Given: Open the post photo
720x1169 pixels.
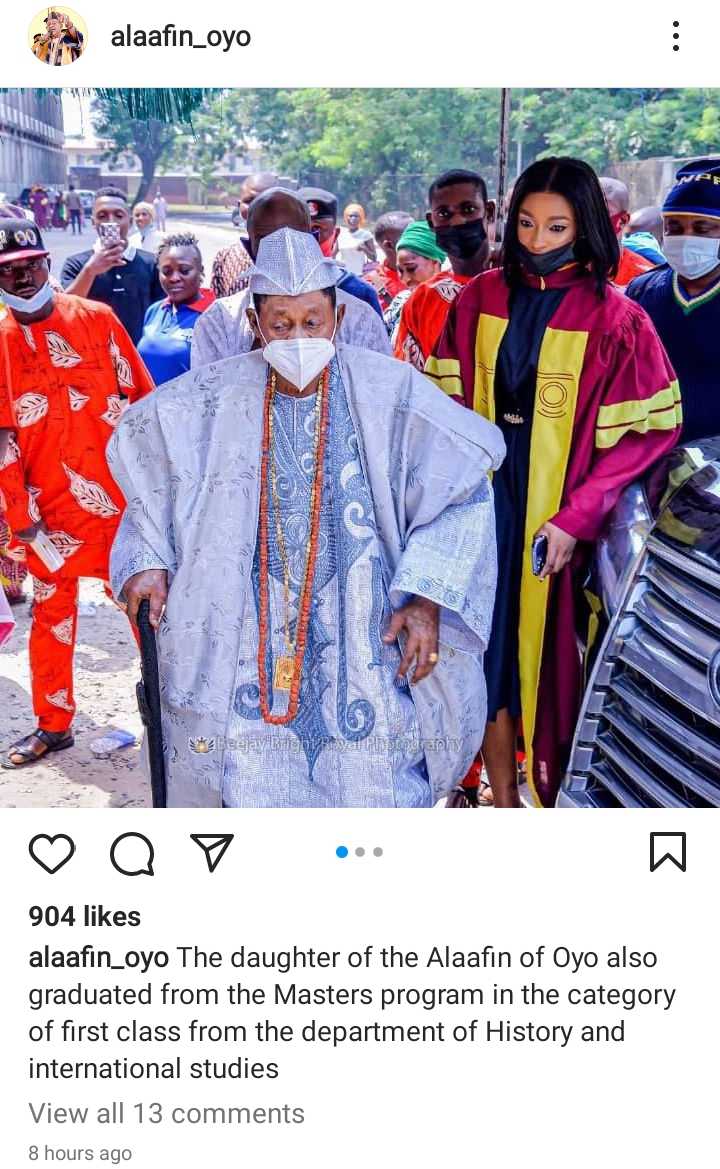Looking at the screenshot, I should [360, 447].
